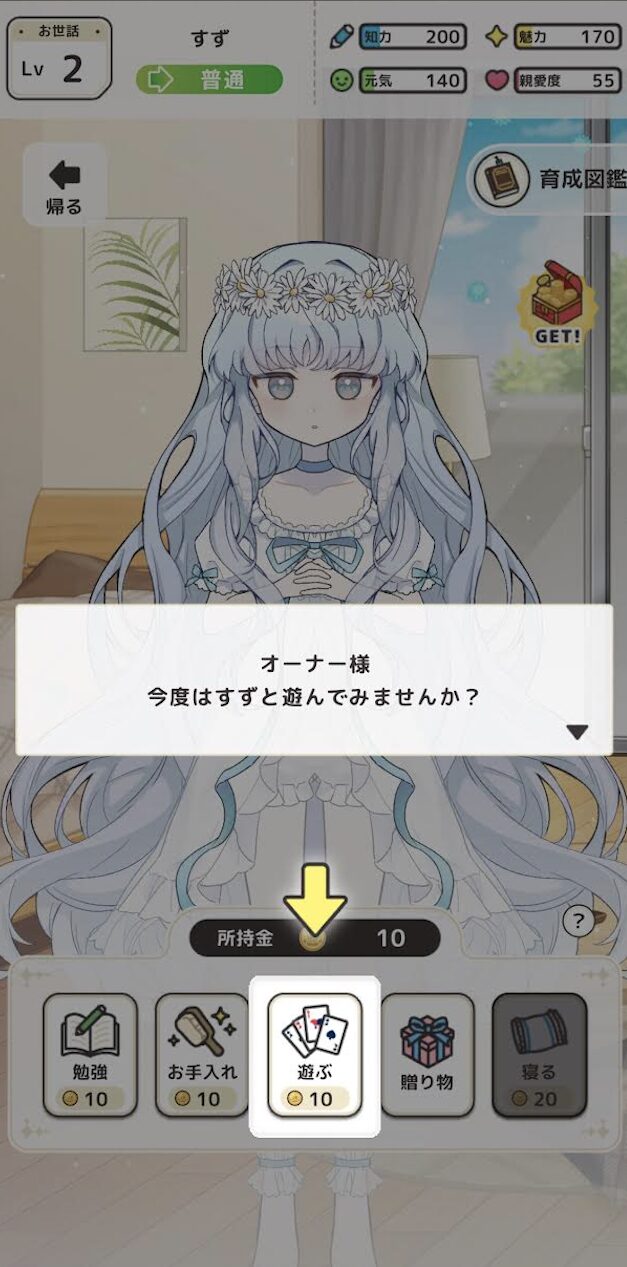
Task: Advance the dialogue with the triangle arrow
Action: (x=577, y=732)
